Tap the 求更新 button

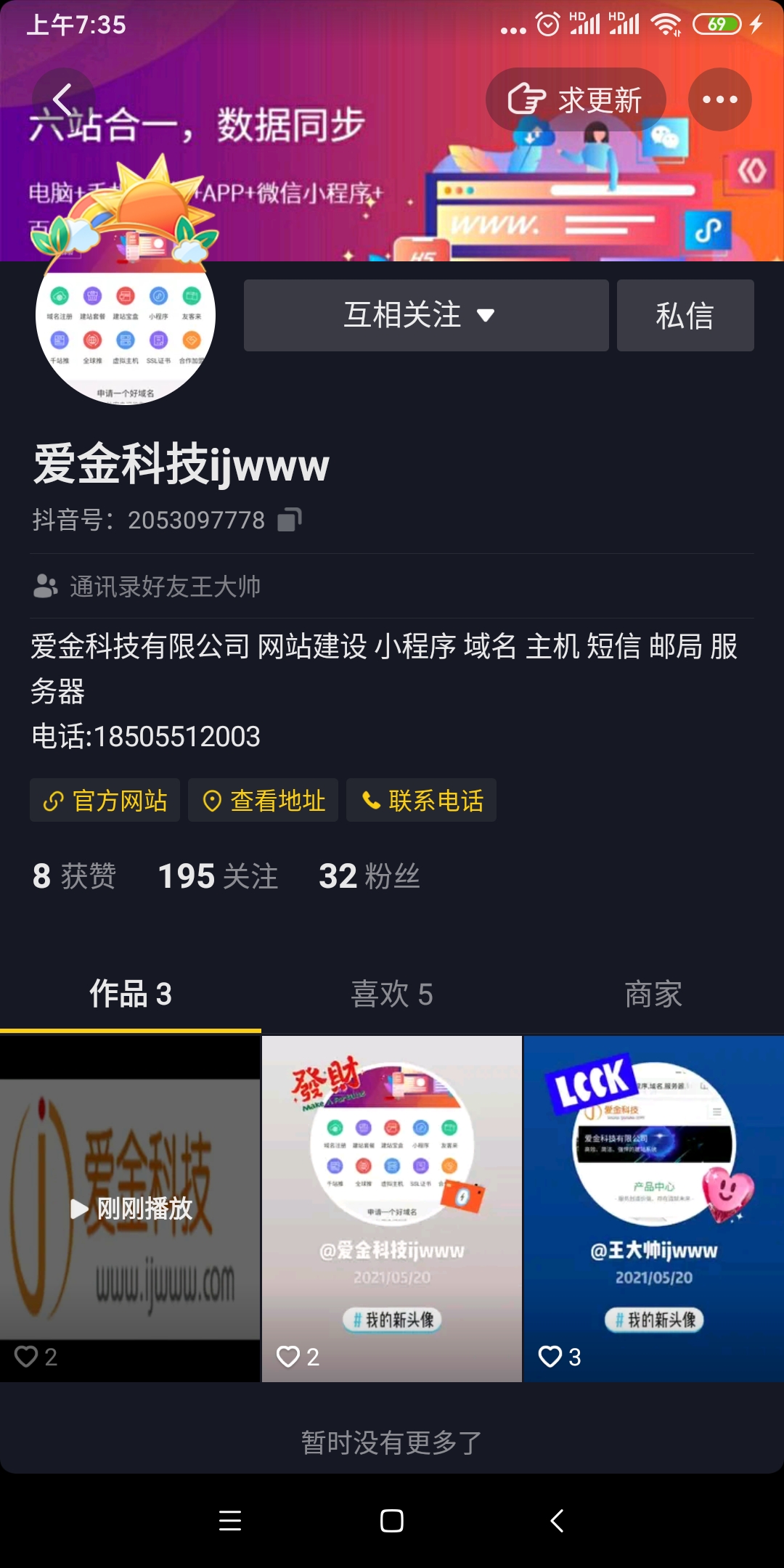tap(575, 99)
